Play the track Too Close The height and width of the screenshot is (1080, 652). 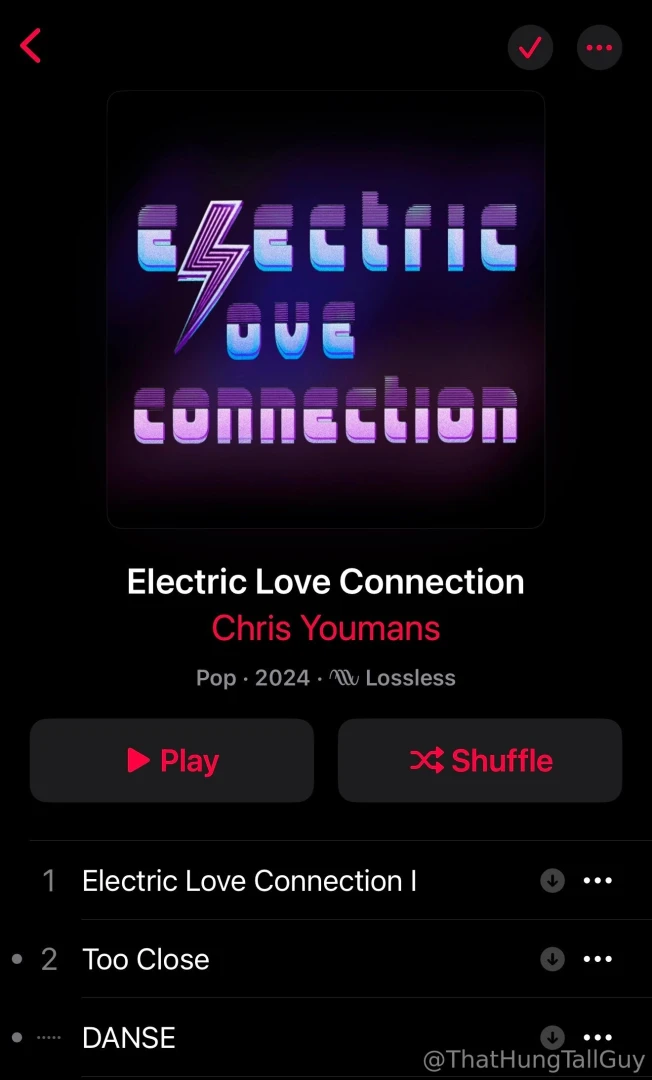click(x=146, y=960)
